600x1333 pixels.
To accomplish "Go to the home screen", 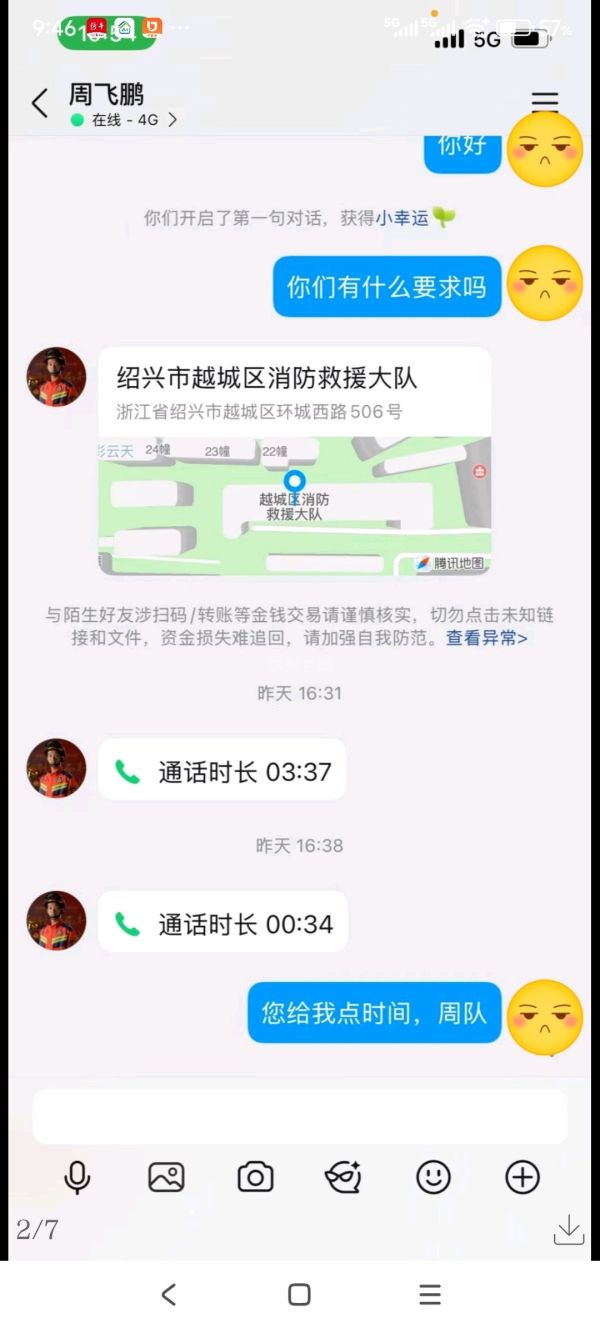I will (299, 1295).
